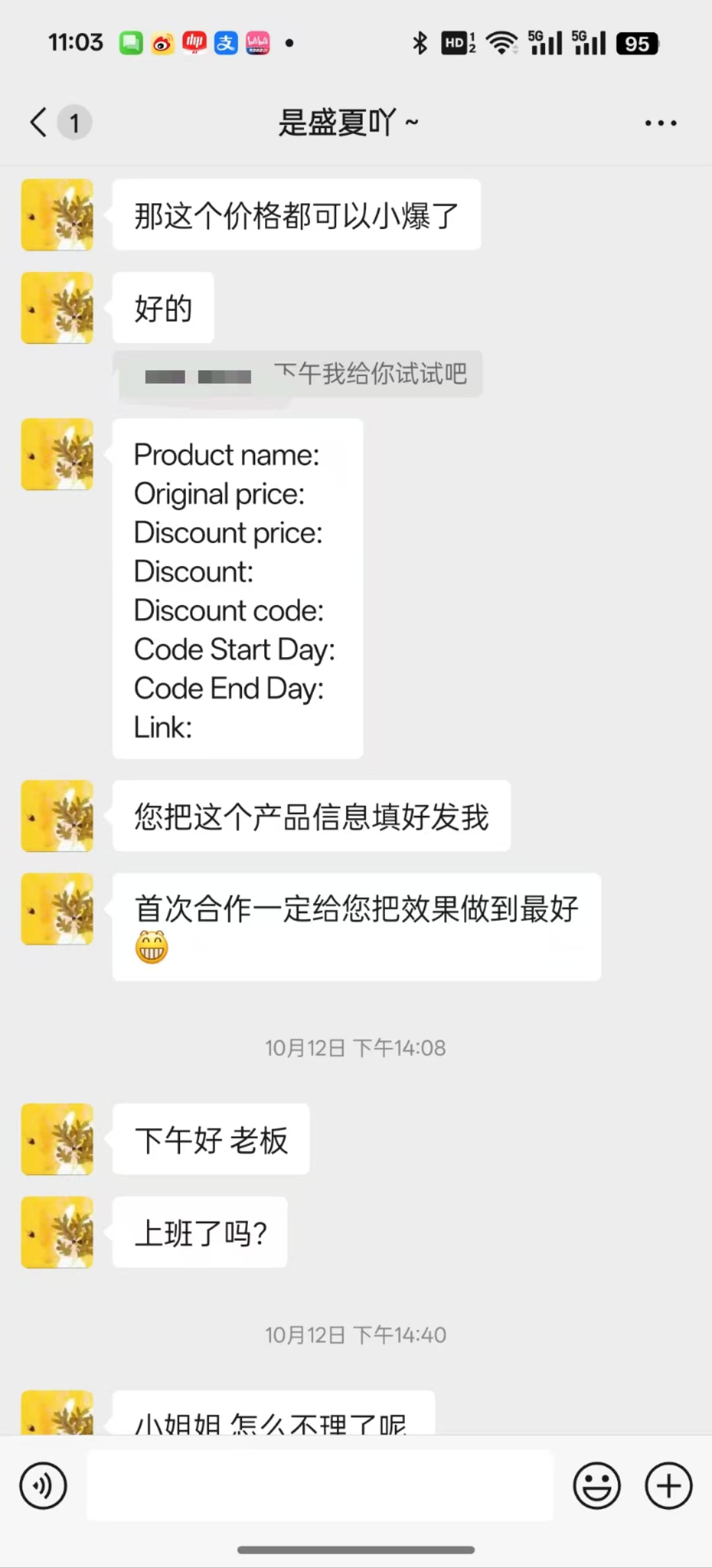Image resolution: width=712 pixels, height=1568 pixels.
Task: Tap the back chevron to leave chat
Action: coord(38,122)
